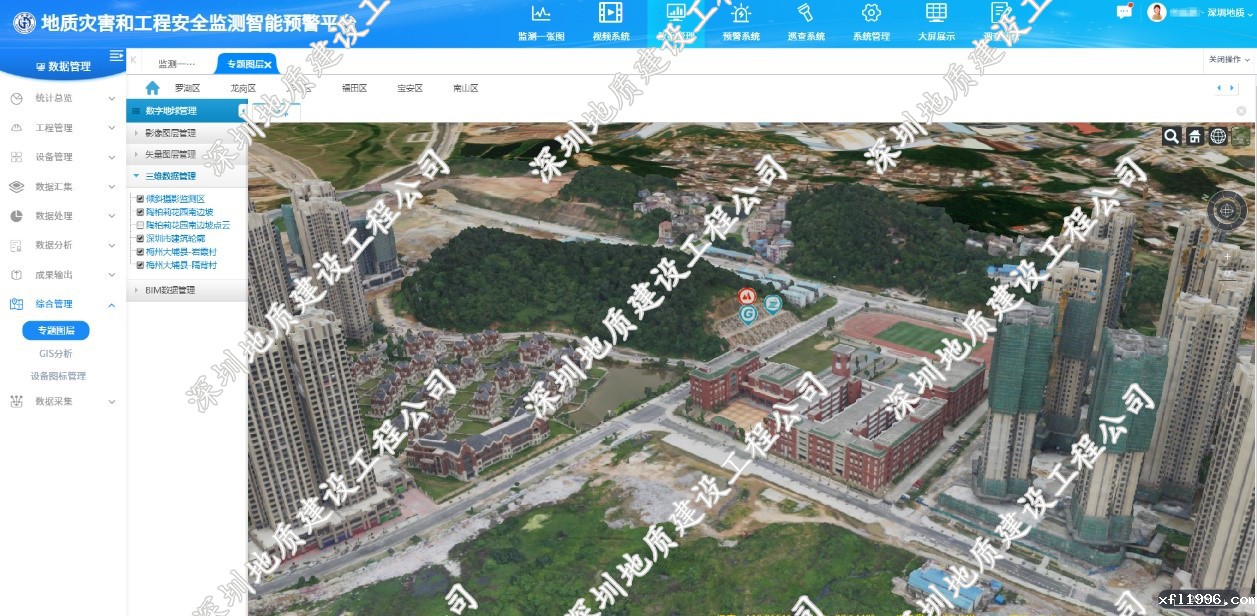The image size is (1257, 616).
Task: Expand 设备管理 sidebar menu
Action: (x=62, y=157)
